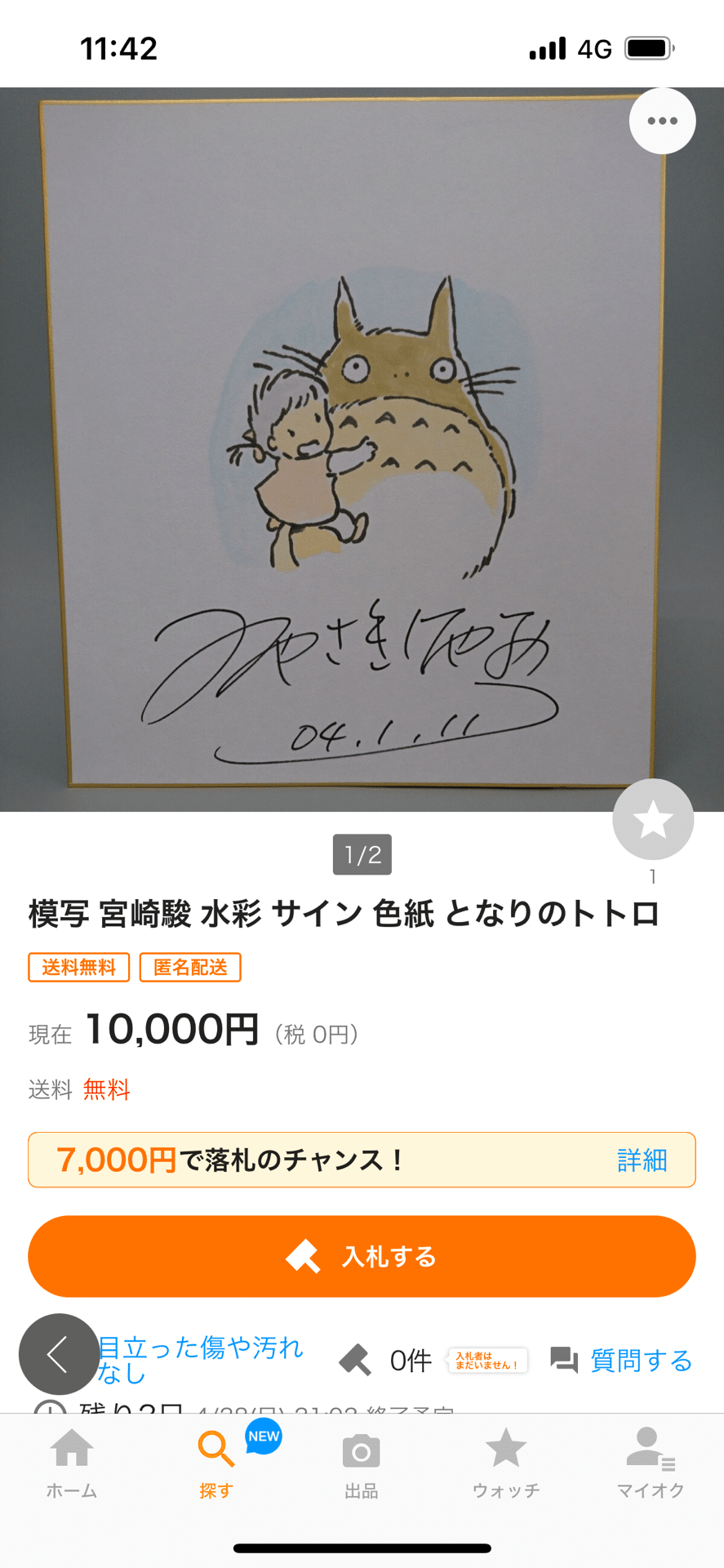
Task: Go back with the round arrow button
Action: [x=58, y=1354]
